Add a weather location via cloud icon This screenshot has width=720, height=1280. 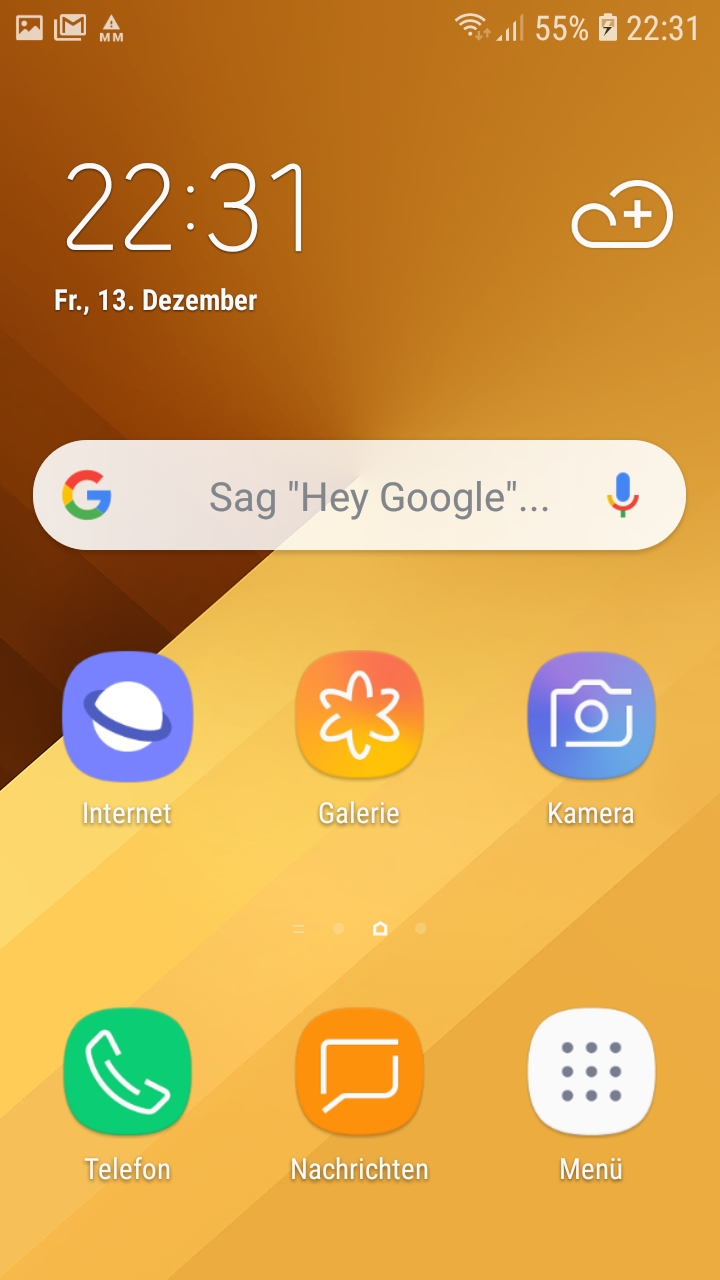coord(622,214)
